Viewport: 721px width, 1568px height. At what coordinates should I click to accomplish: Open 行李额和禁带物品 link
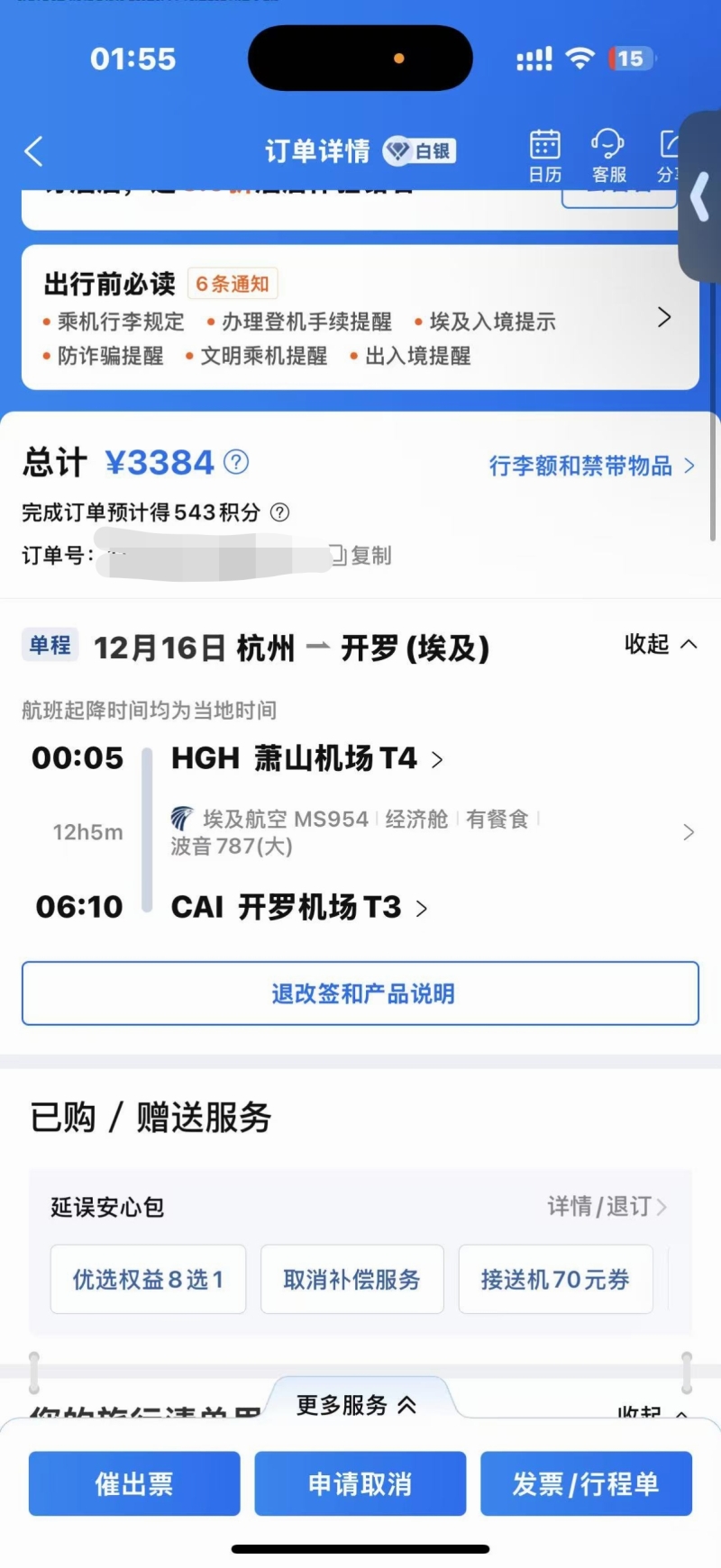tap(591, 466)
